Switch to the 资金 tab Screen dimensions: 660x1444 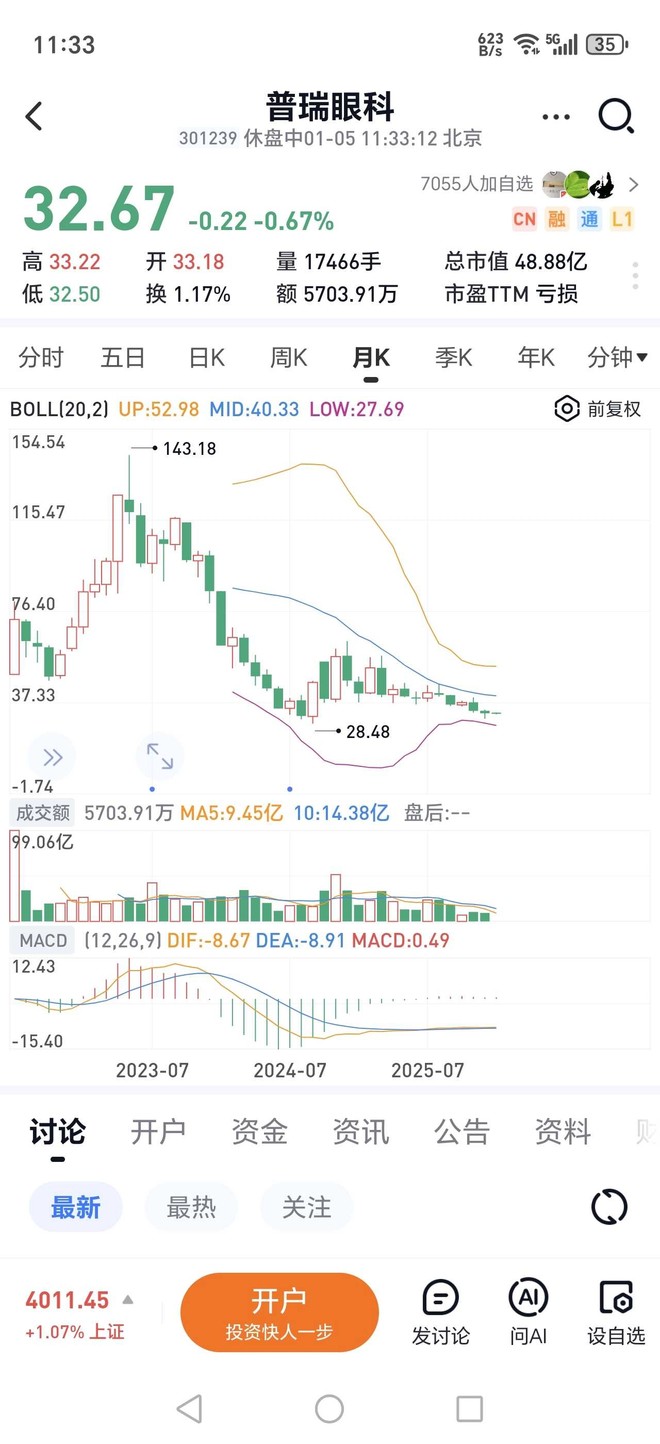[259, 1132]
